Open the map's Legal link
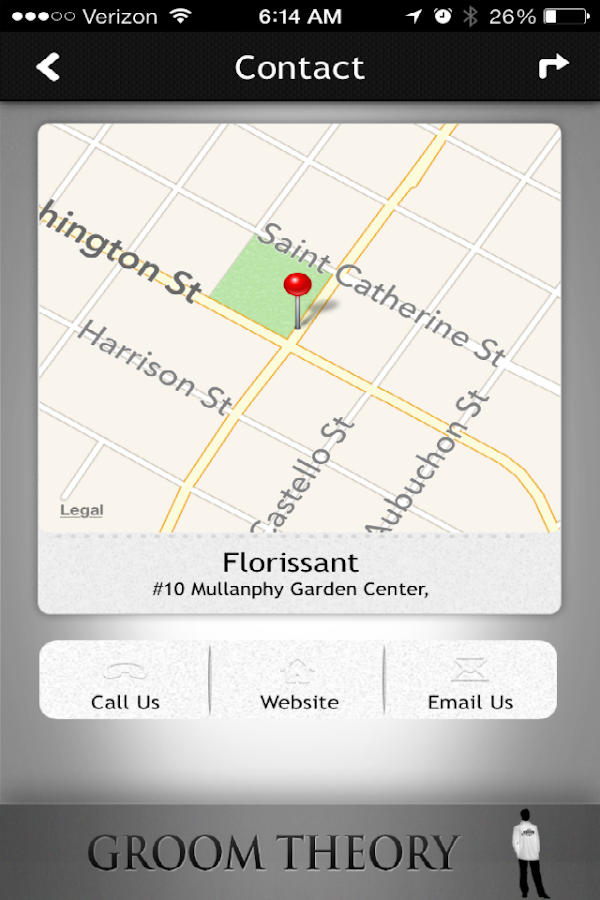The height and width of the screenshot is (900, 600). [81, 510]
